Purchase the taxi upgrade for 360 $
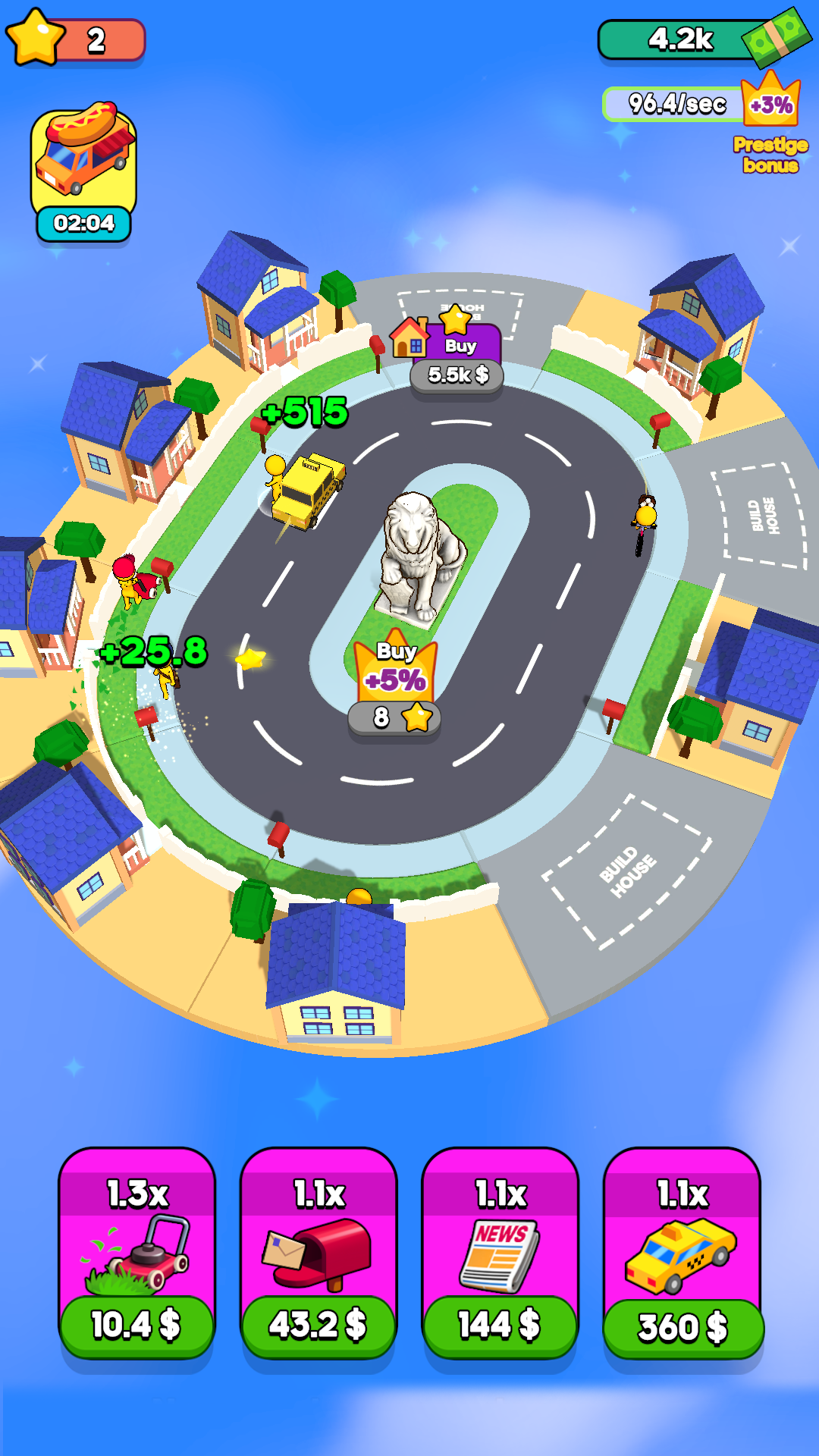This screenshot has width=819, height=1456. pos(682,1327)
